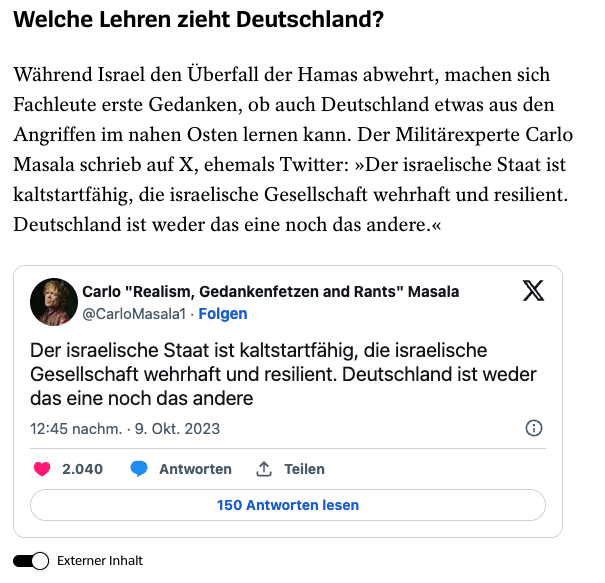Open the X logo in the tweet
This screenshot has width=605, height=583.
pos(534,291)
